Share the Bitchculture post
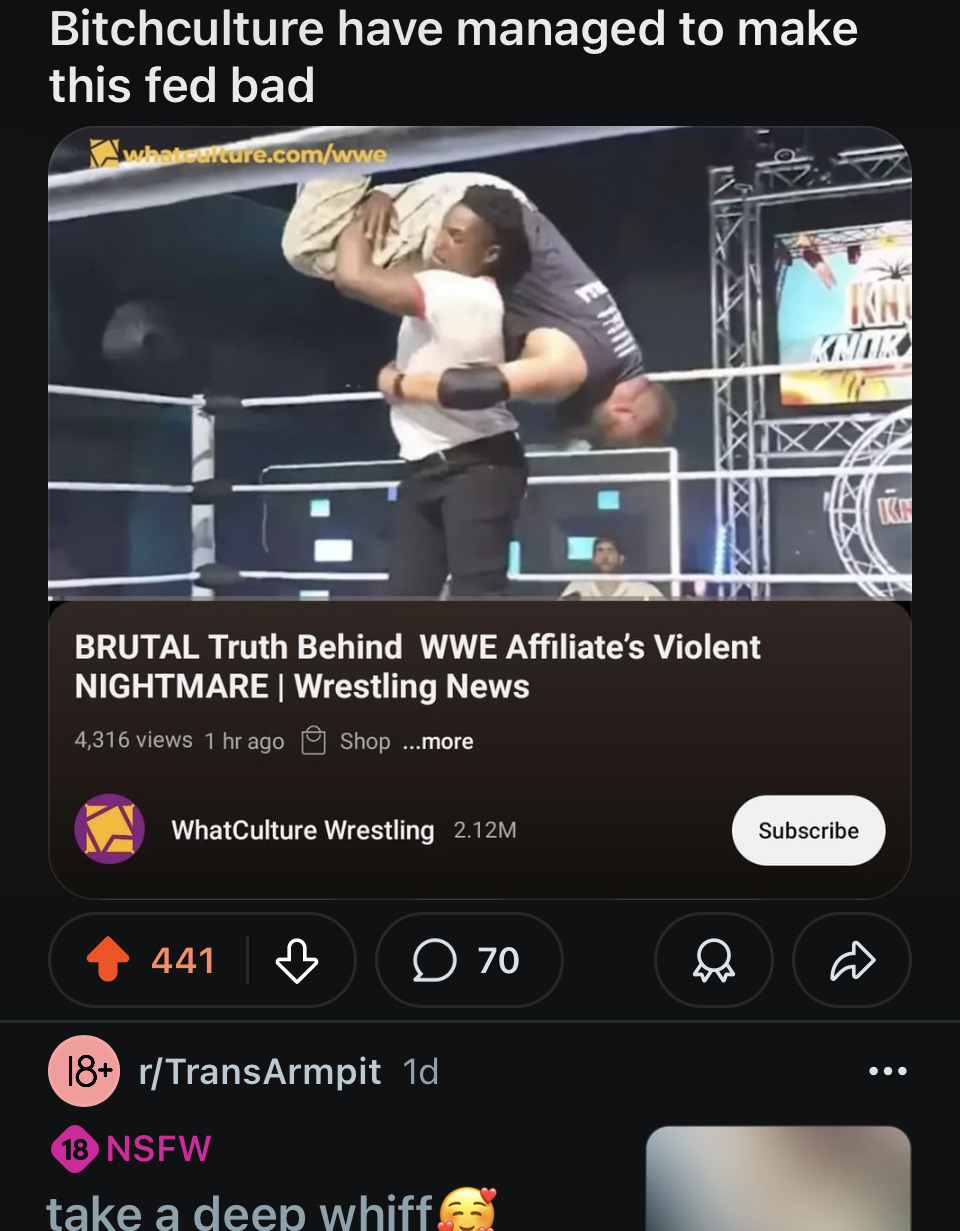960x1231 pixels. [x=852, y=960]
